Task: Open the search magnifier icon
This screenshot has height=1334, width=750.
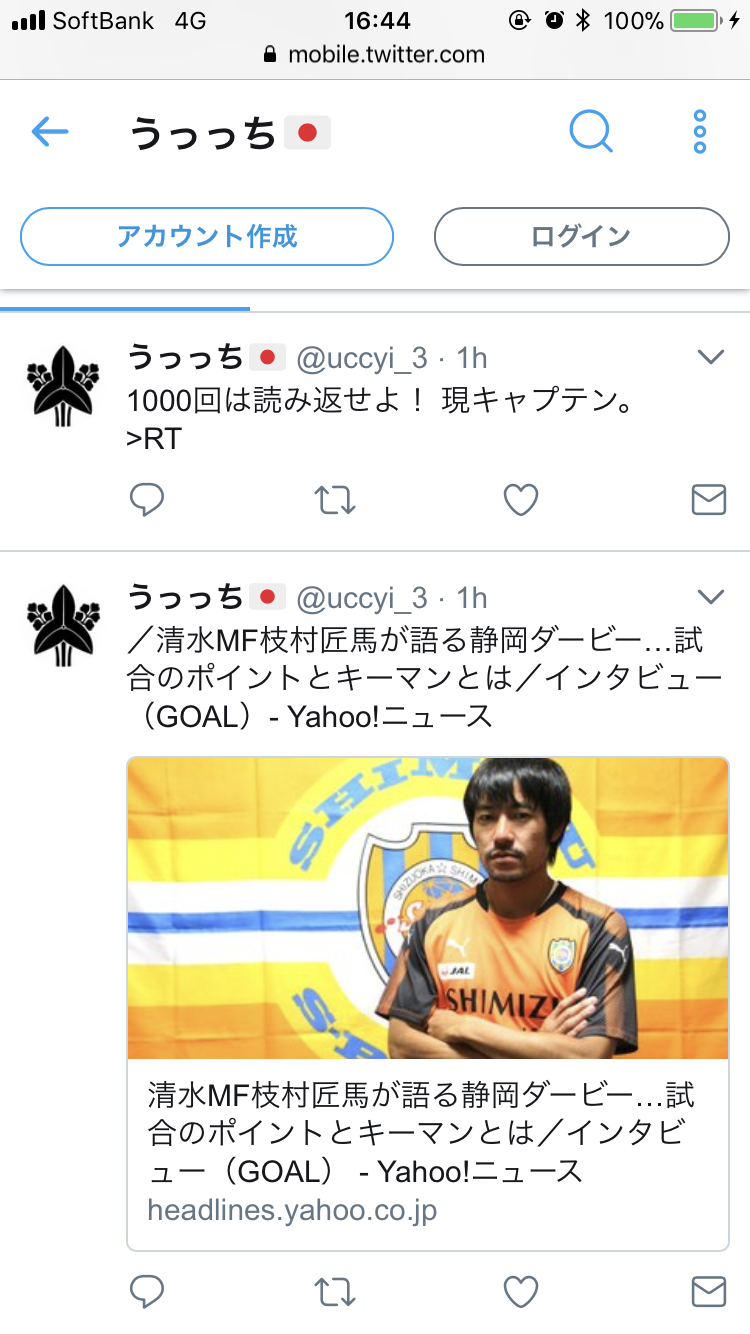Action: click(591, 131)
